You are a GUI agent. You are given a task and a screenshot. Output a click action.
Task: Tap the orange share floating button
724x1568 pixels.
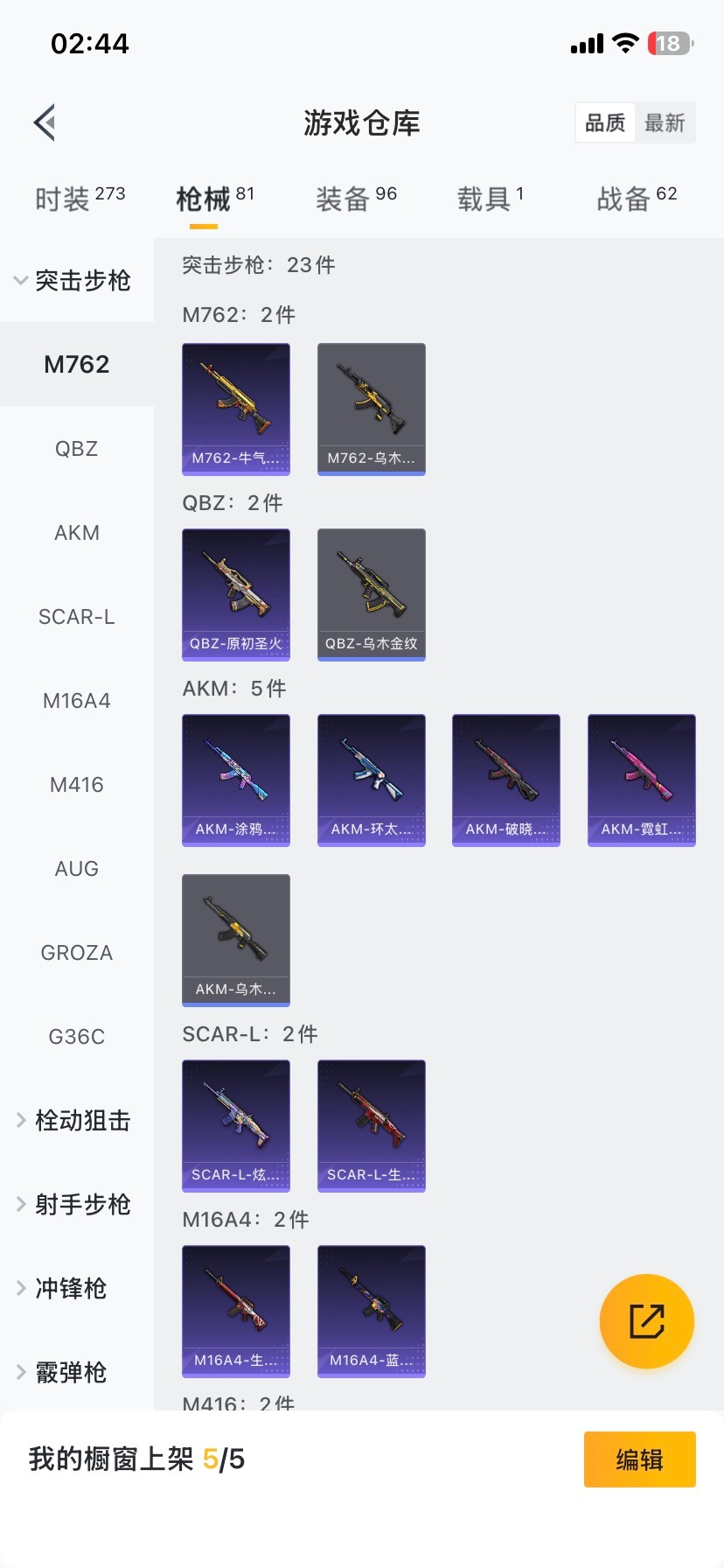tap(646, 1320)
